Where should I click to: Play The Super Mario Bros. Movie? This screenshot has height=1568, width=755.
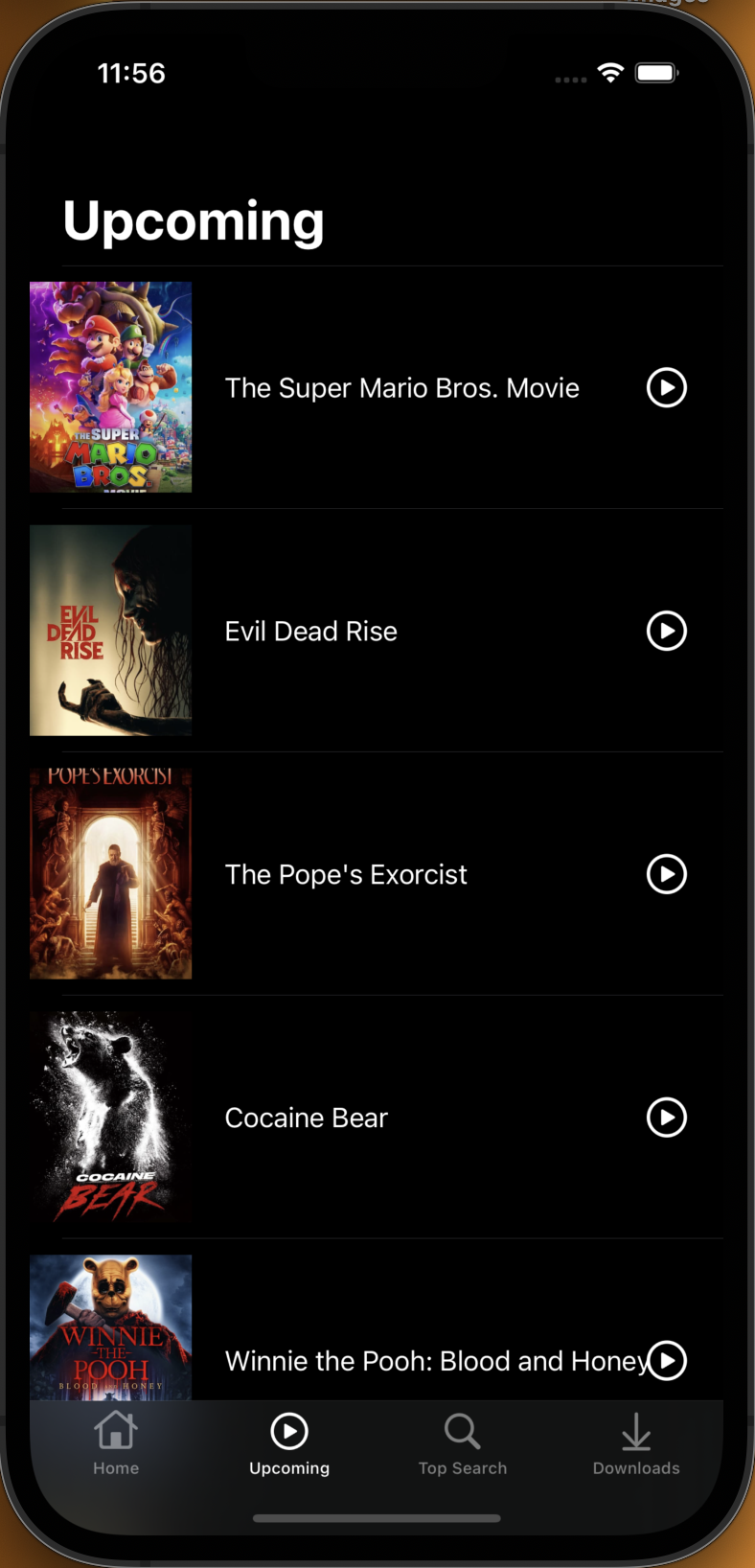pos(666,388)
